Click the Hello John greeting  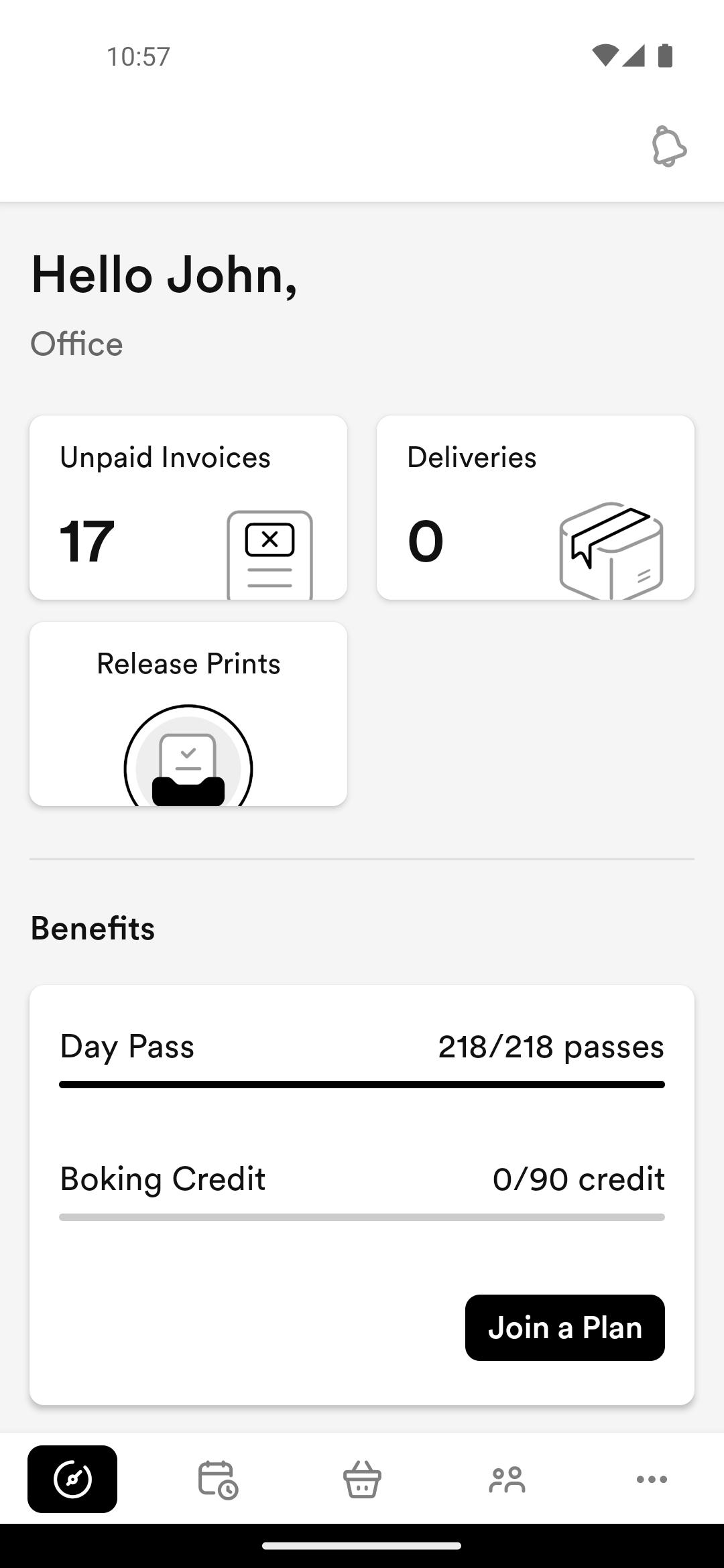[x=164, y=273]
